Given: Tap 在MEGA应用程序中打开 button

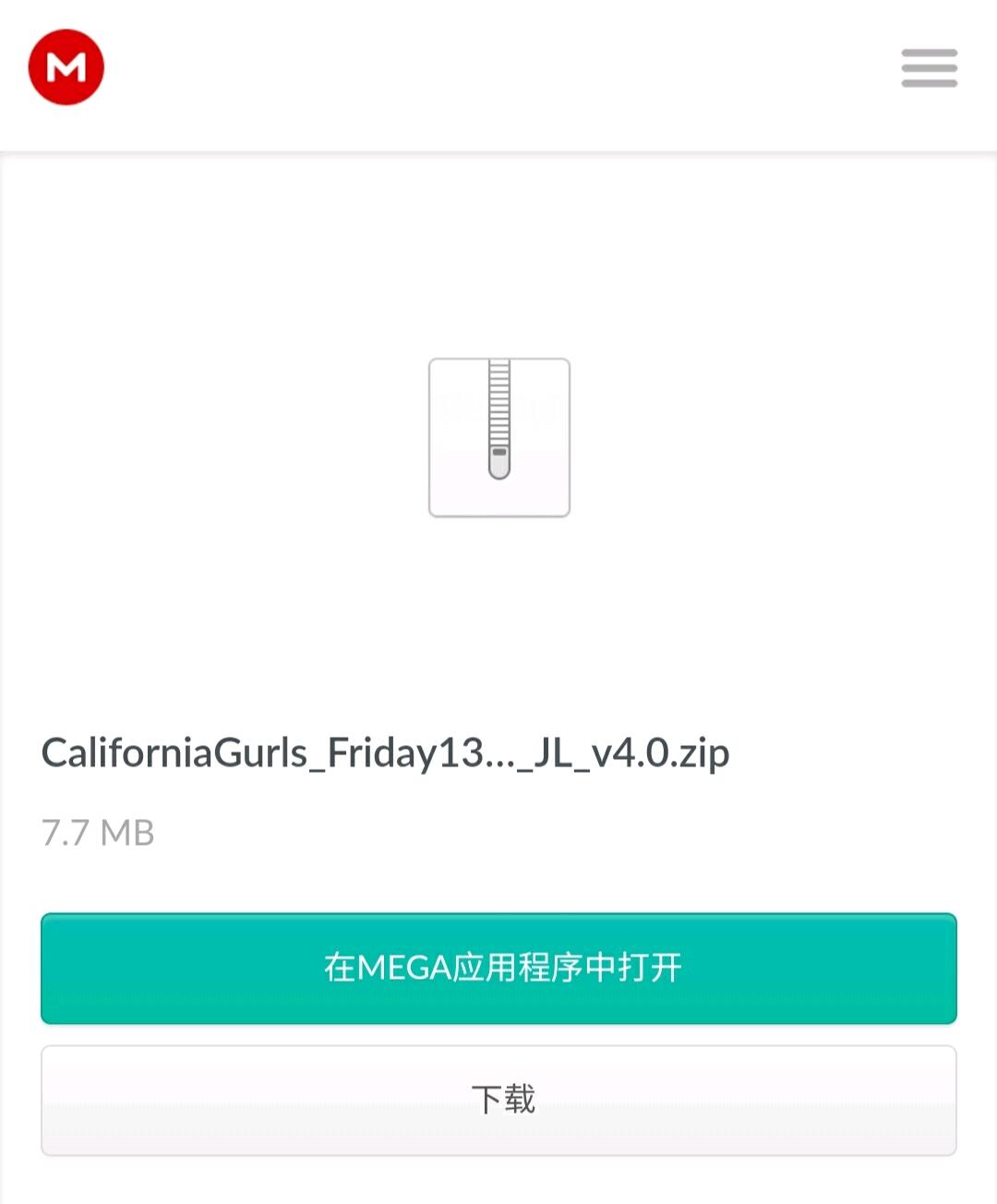Looking at the screenshot, I should tap(498, 968).
